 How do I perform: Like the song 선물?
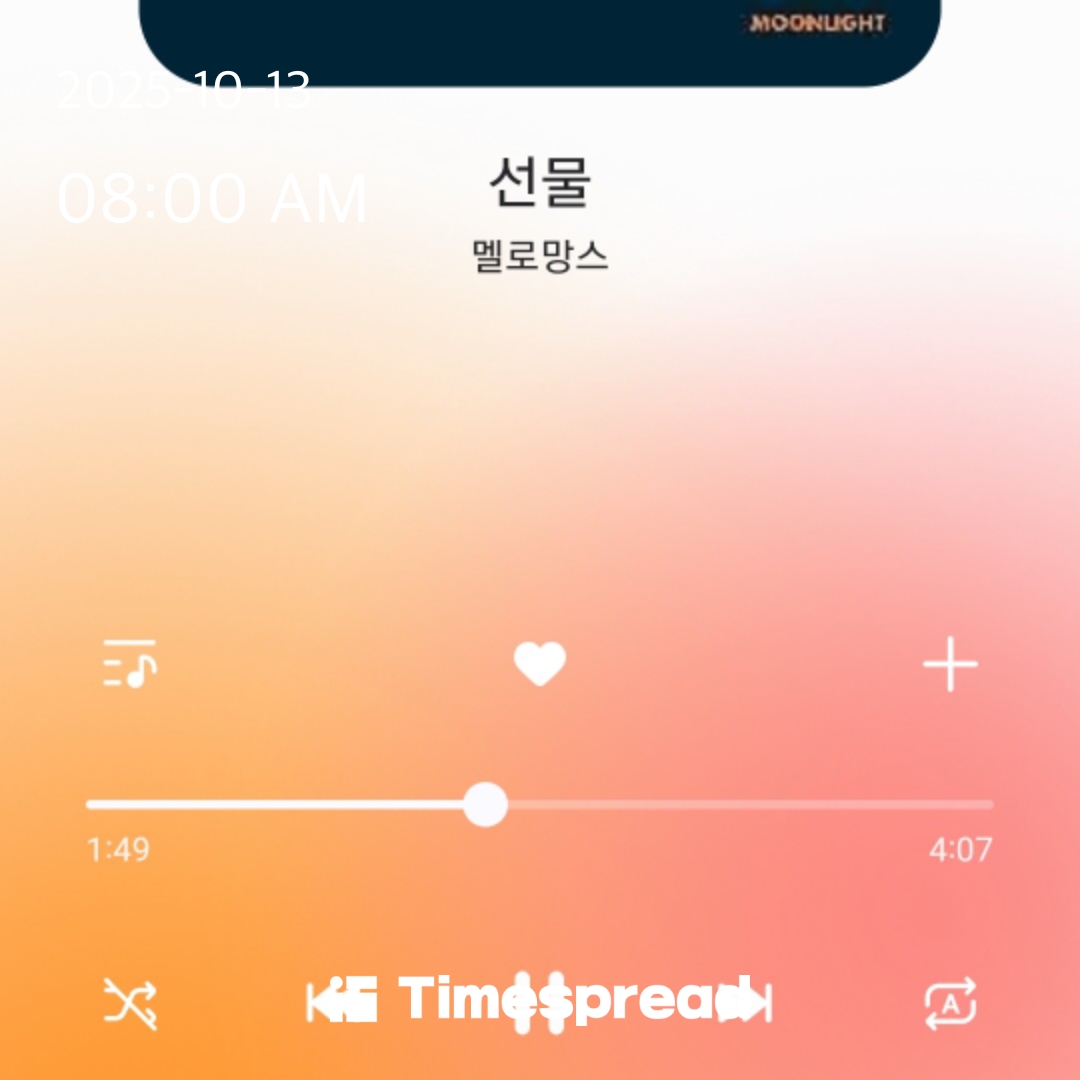(x=540, y=664)
